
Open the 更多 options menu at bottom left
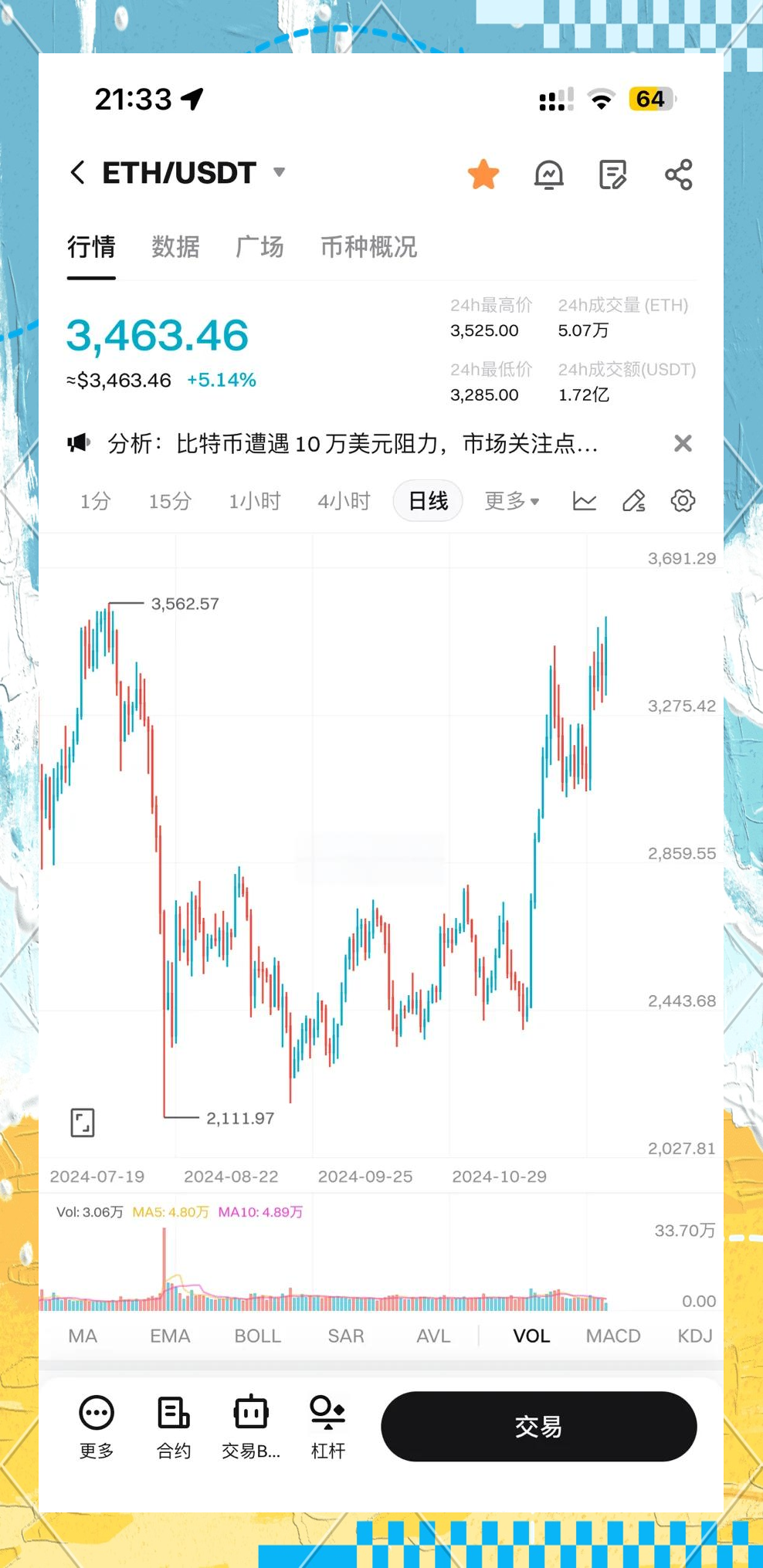pyautogui.click(x=96, y=1427)
